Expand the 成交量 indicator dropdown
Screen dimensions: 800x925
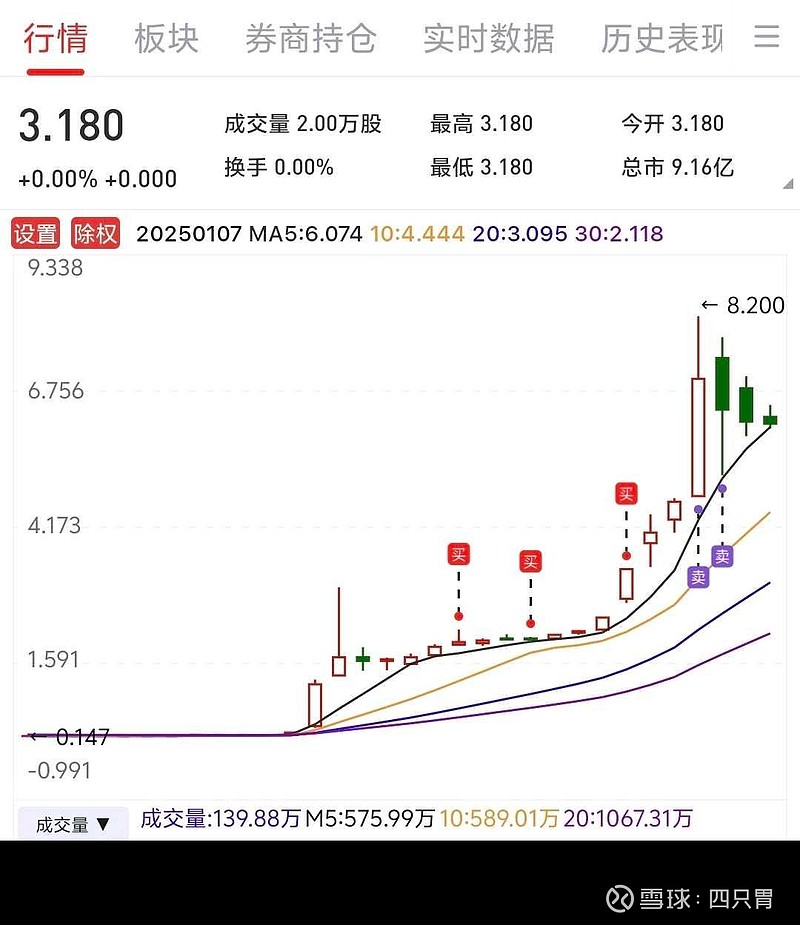[73, 824]
